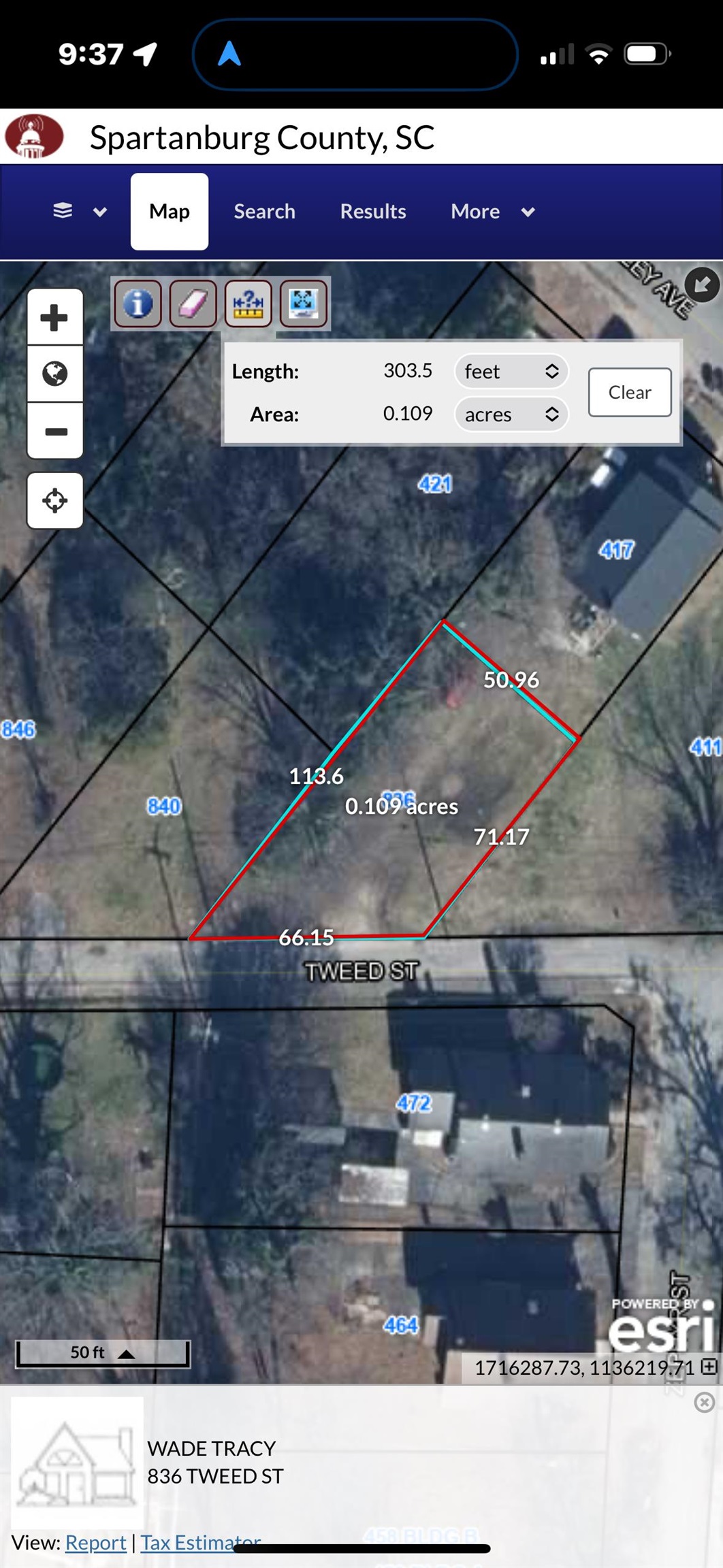
Task: Reset map to full extent globe
Action: tap(55, 374)
